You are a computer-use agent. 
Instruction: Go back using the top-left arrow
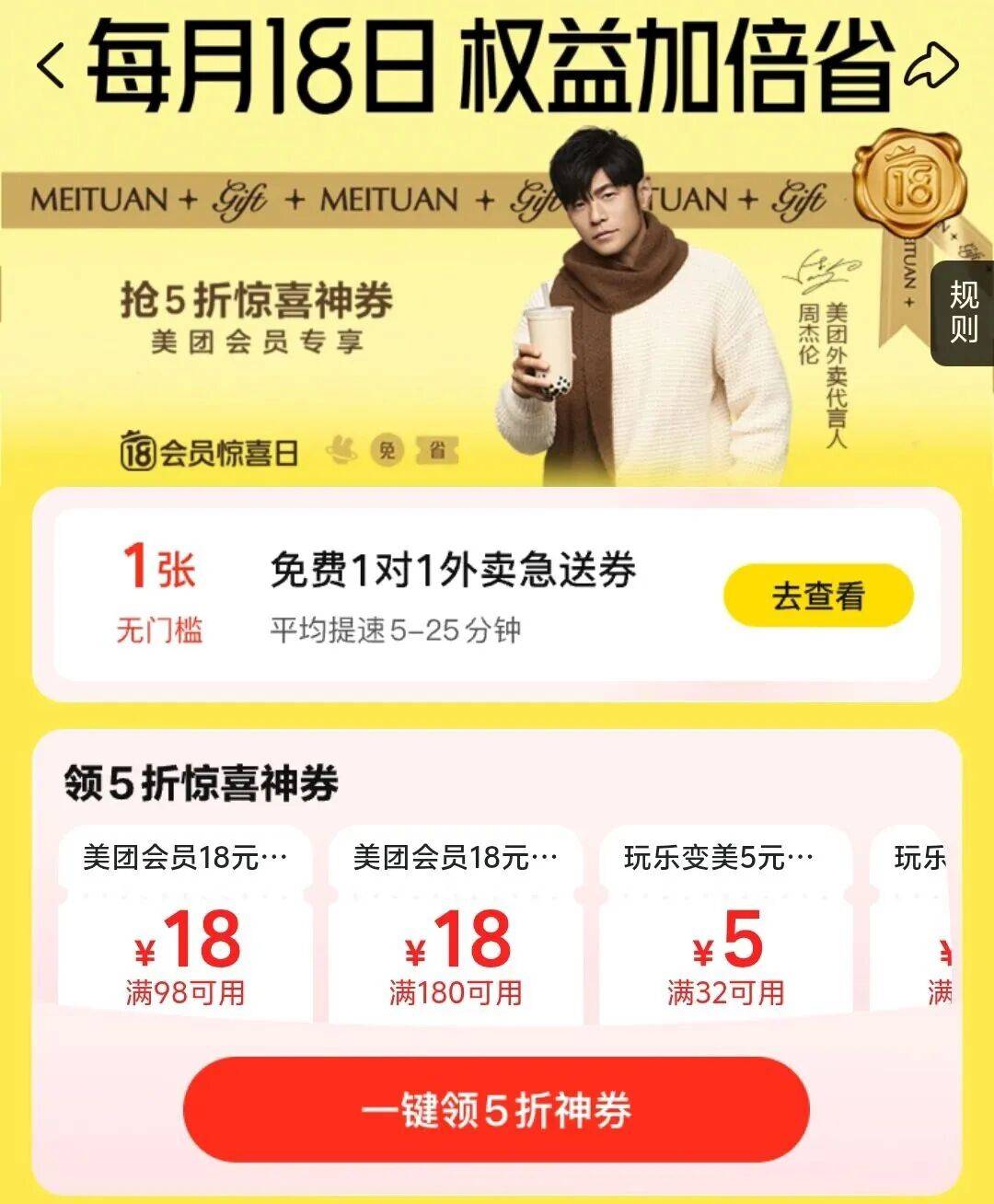[51, 64]
